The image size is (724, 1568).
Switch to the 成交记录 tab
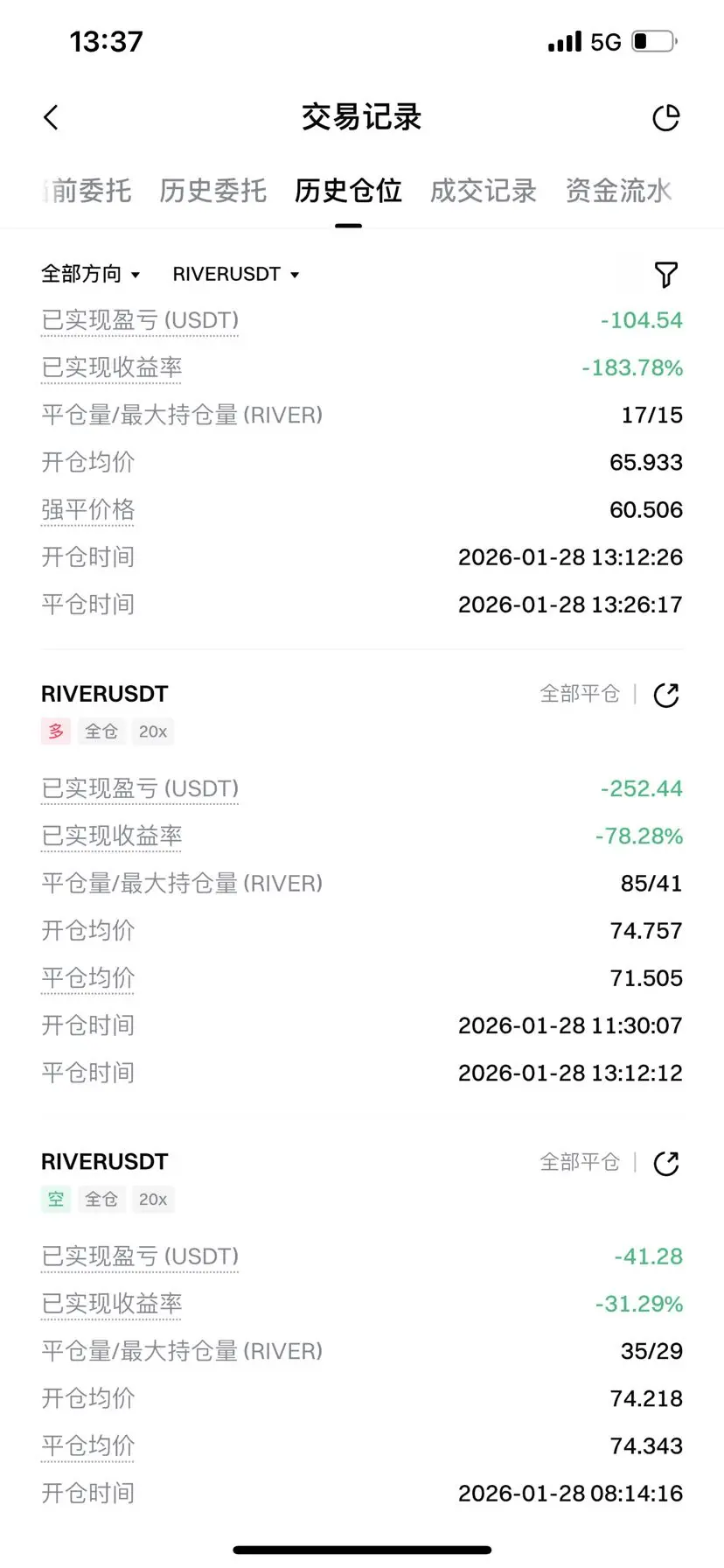pos(483,190)
